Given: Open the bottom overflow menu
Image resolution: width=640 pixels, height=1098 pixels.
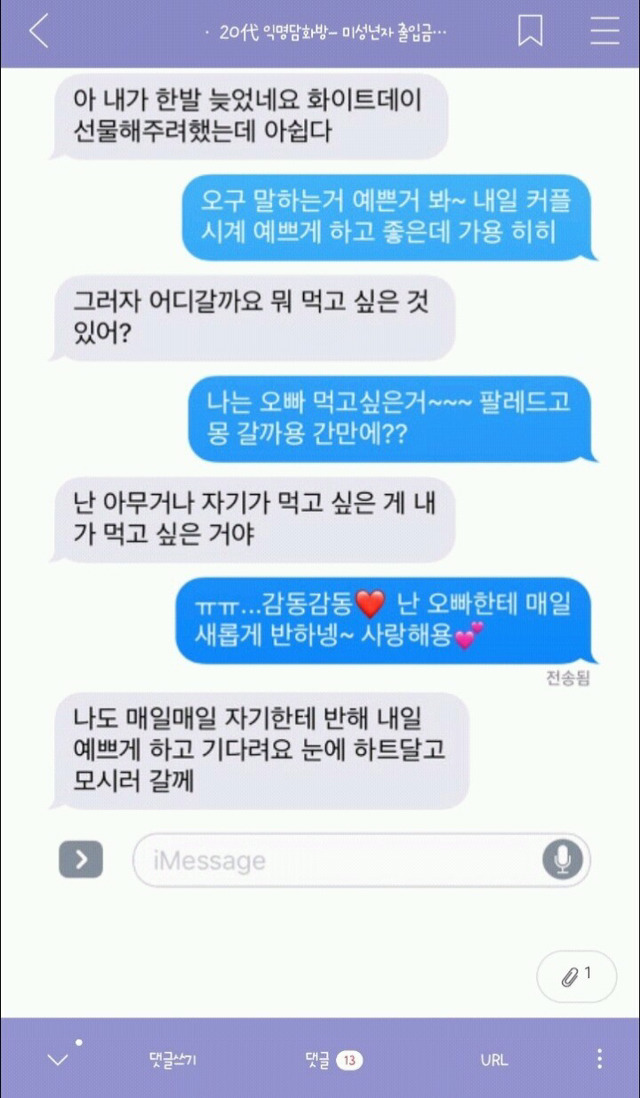Looking at the screenshot, I should coord(598,1060).
